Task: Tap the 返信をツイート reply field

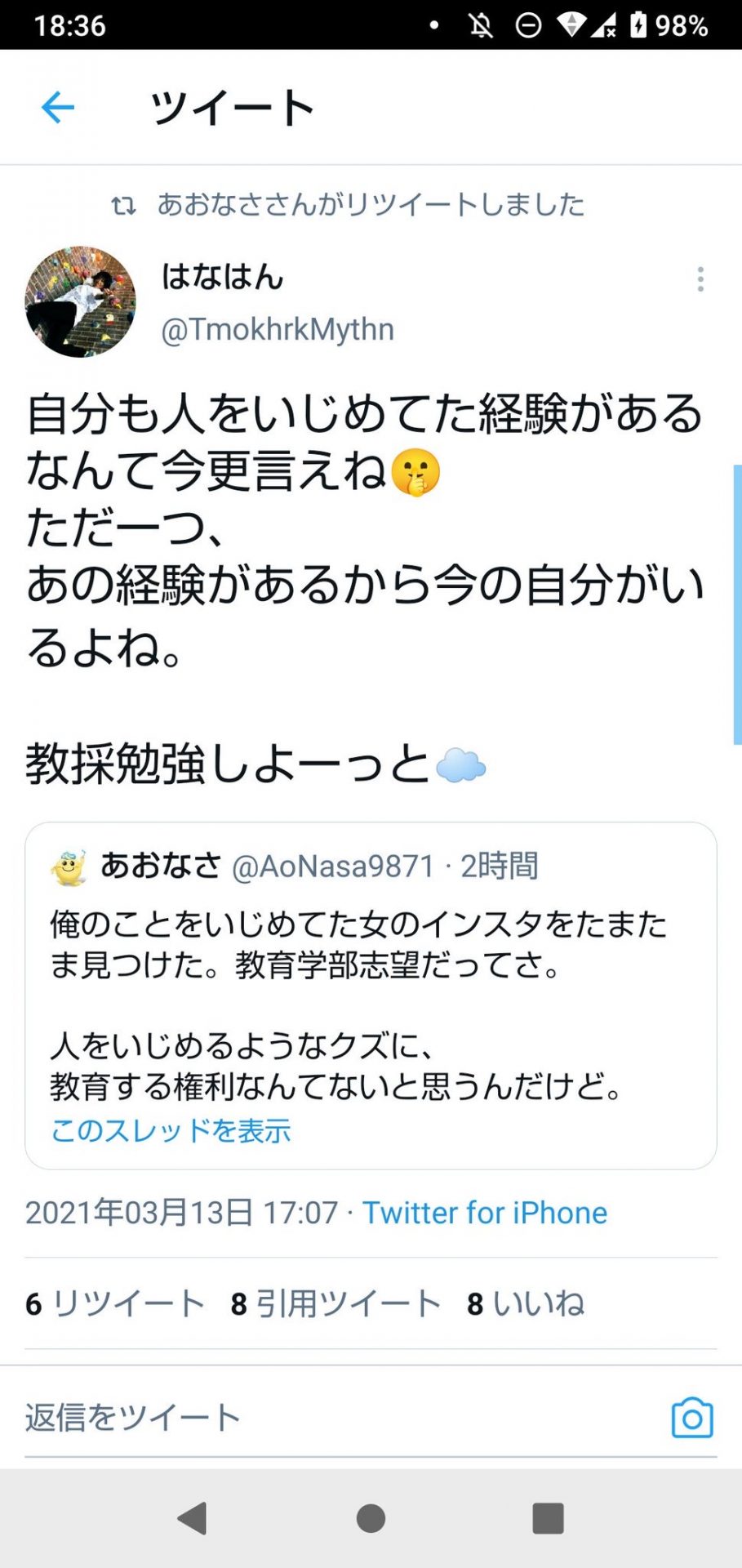Action: [x=343, y=1418]
